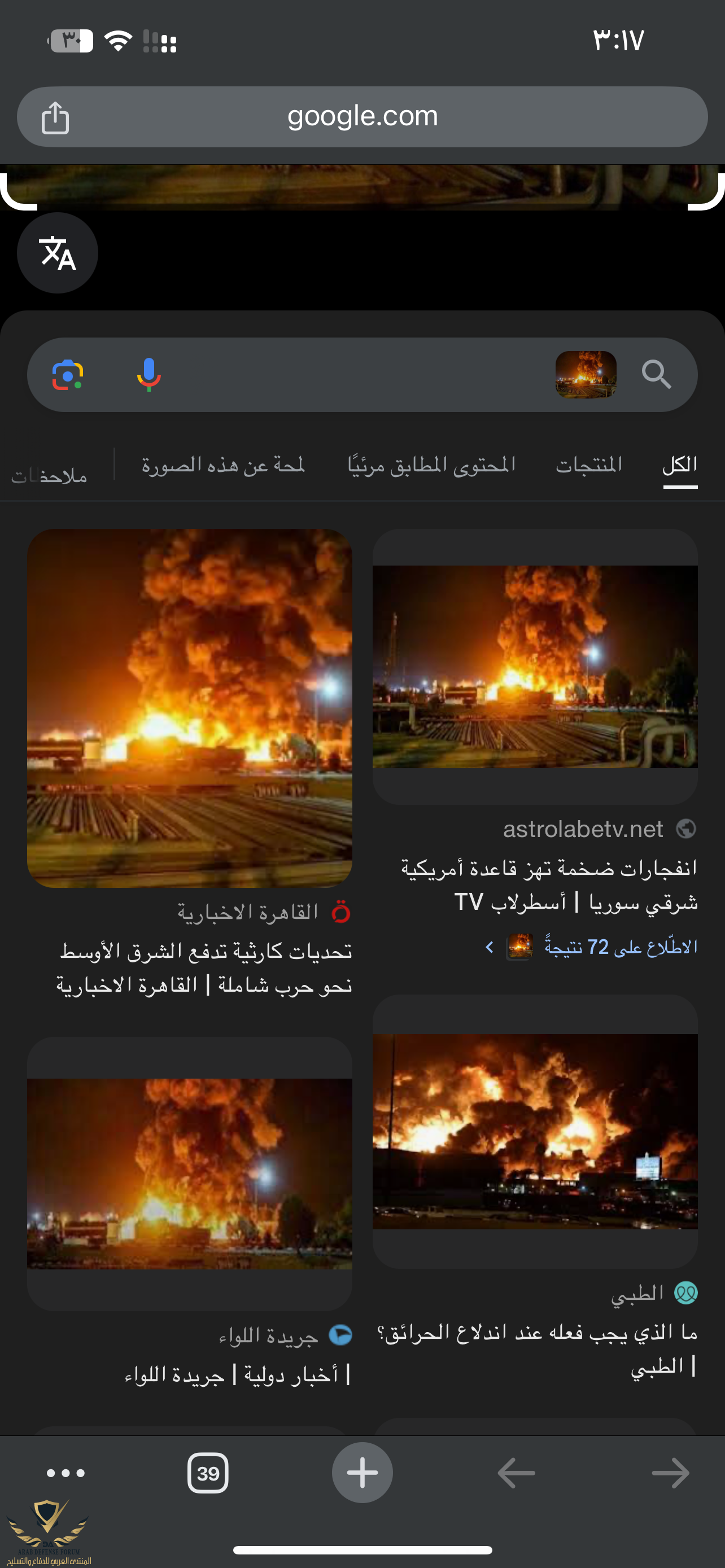Tap the search magnifier icon
Image resolution: width=725 pixels, height=1568 pixels.
pyautogui.click(x=656, y=374)
